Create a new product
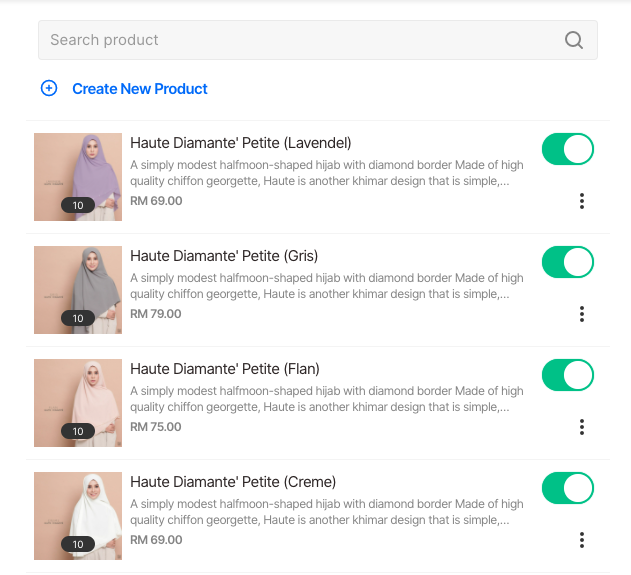 [124, 89]
